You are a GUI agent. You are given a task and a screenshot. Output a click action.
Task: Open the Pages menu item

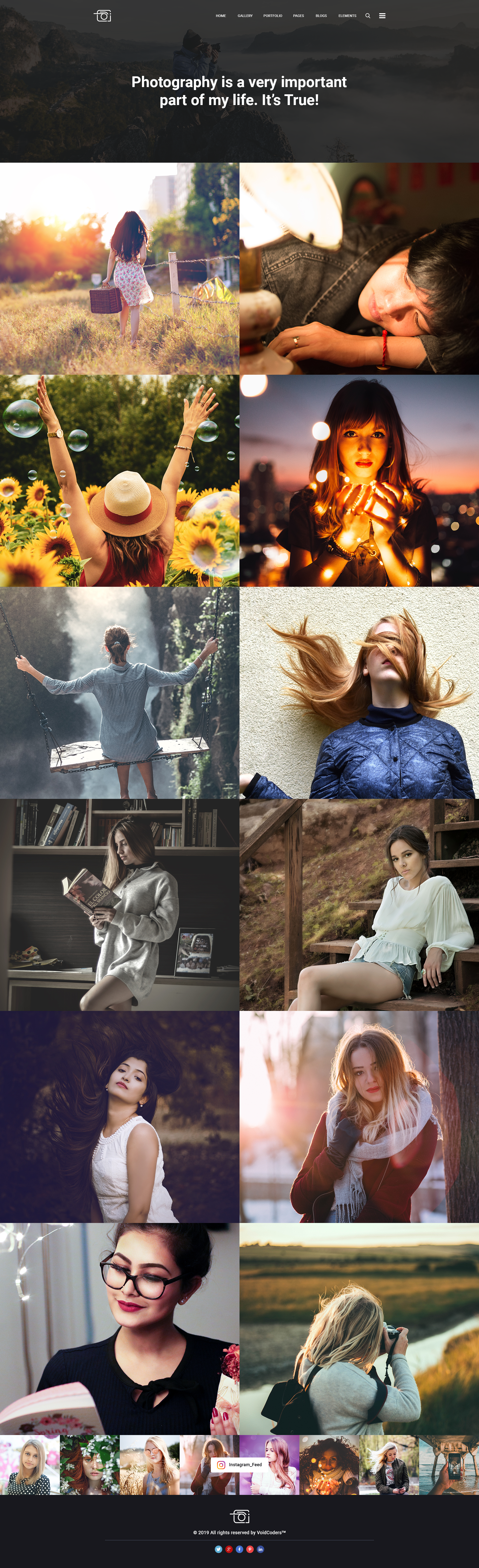point(298,16)
